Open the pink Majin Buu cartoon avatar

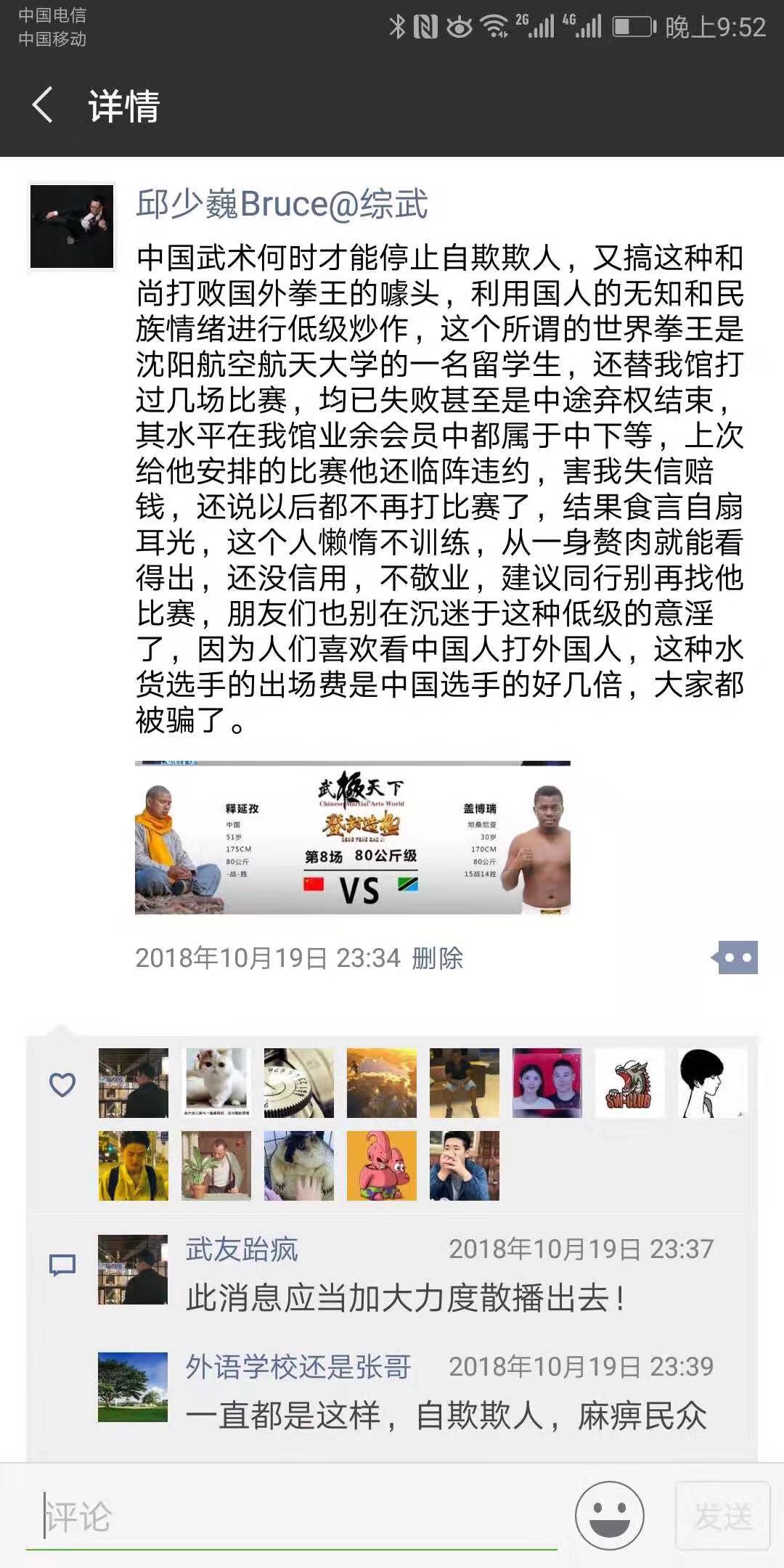click(382, 1165)
